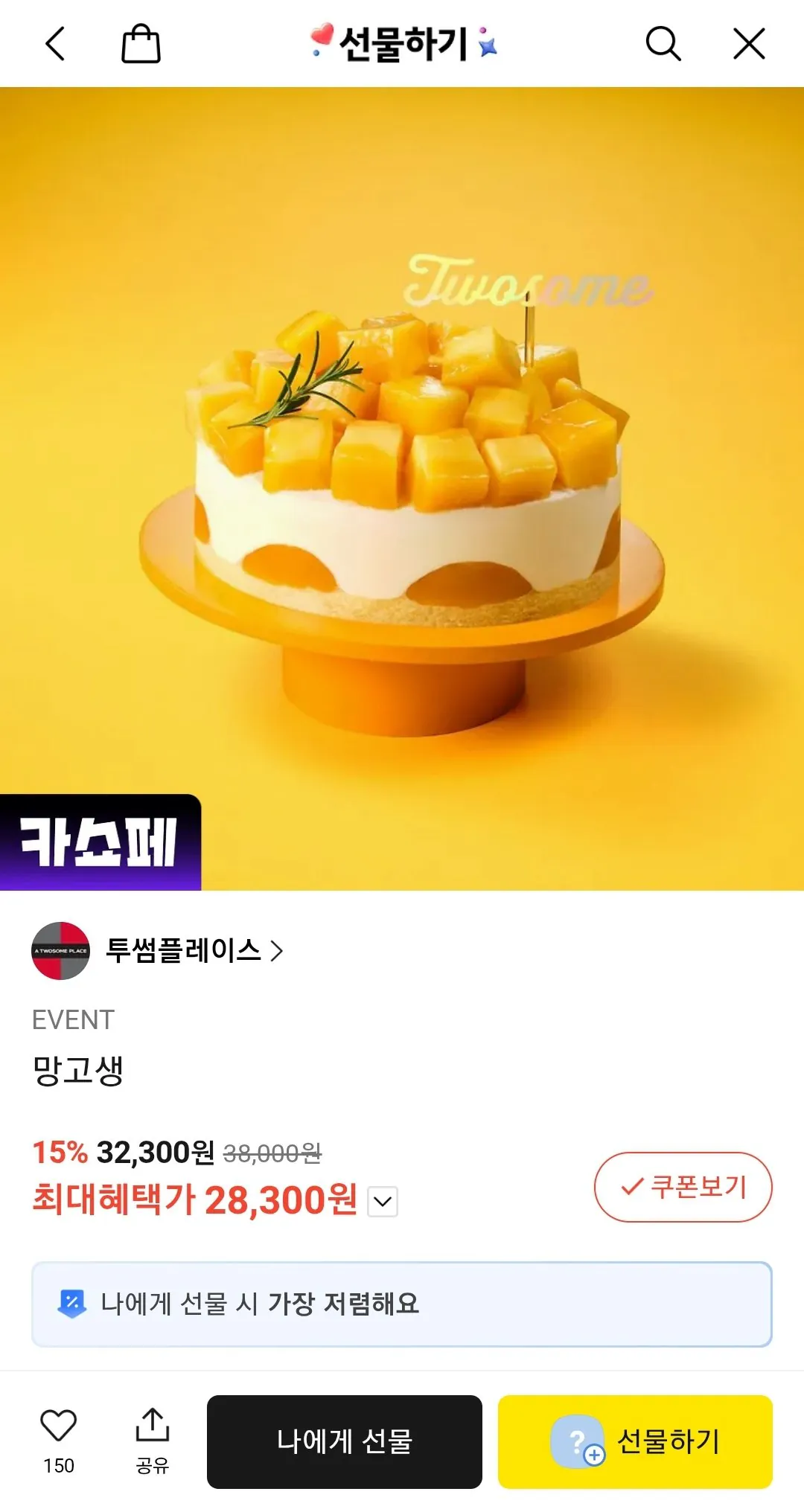804x1512 pixels.
Task: Select the 선물하기 header title
Action: (x=402, y=43)
